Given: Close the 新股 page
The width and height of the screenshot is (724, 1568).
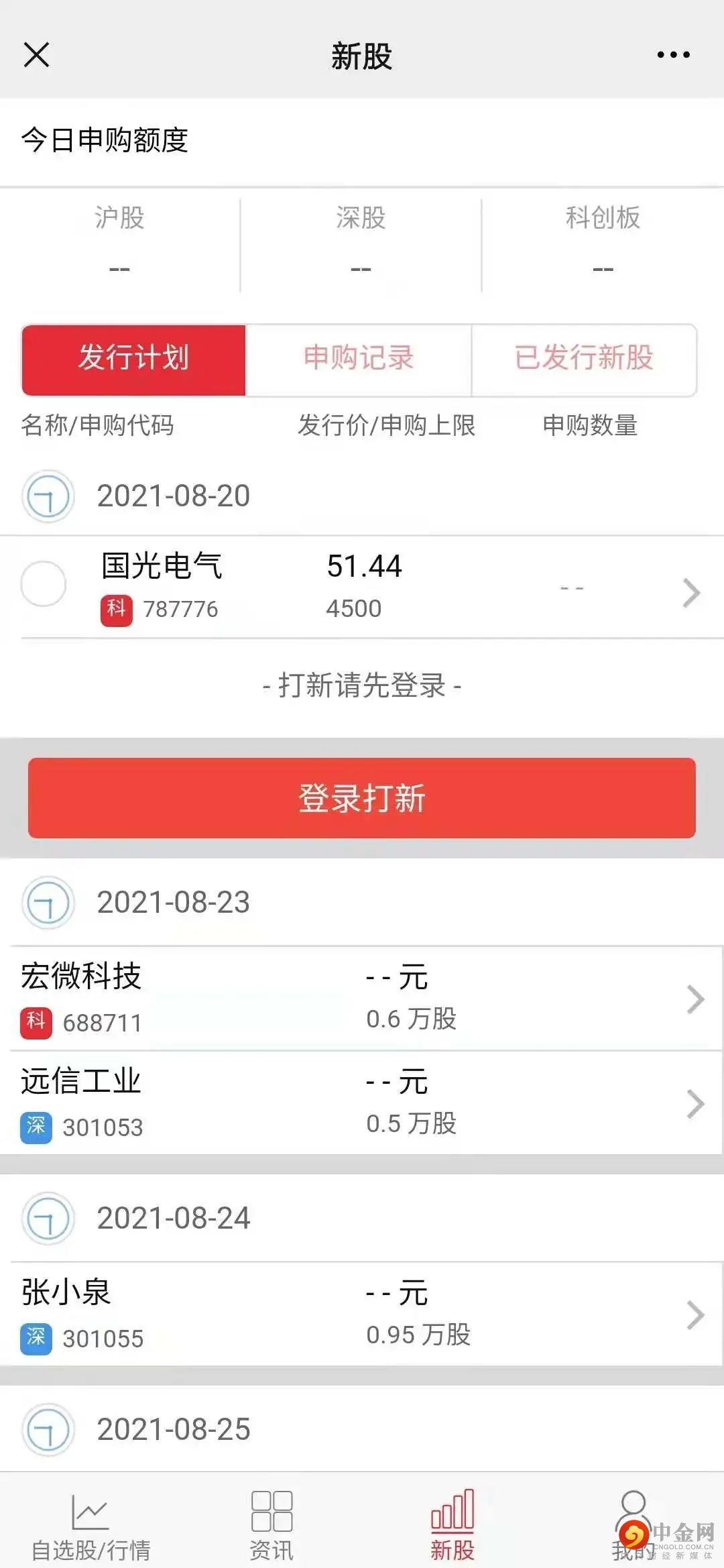Looking at the screenshot, I should coord(37,55).
